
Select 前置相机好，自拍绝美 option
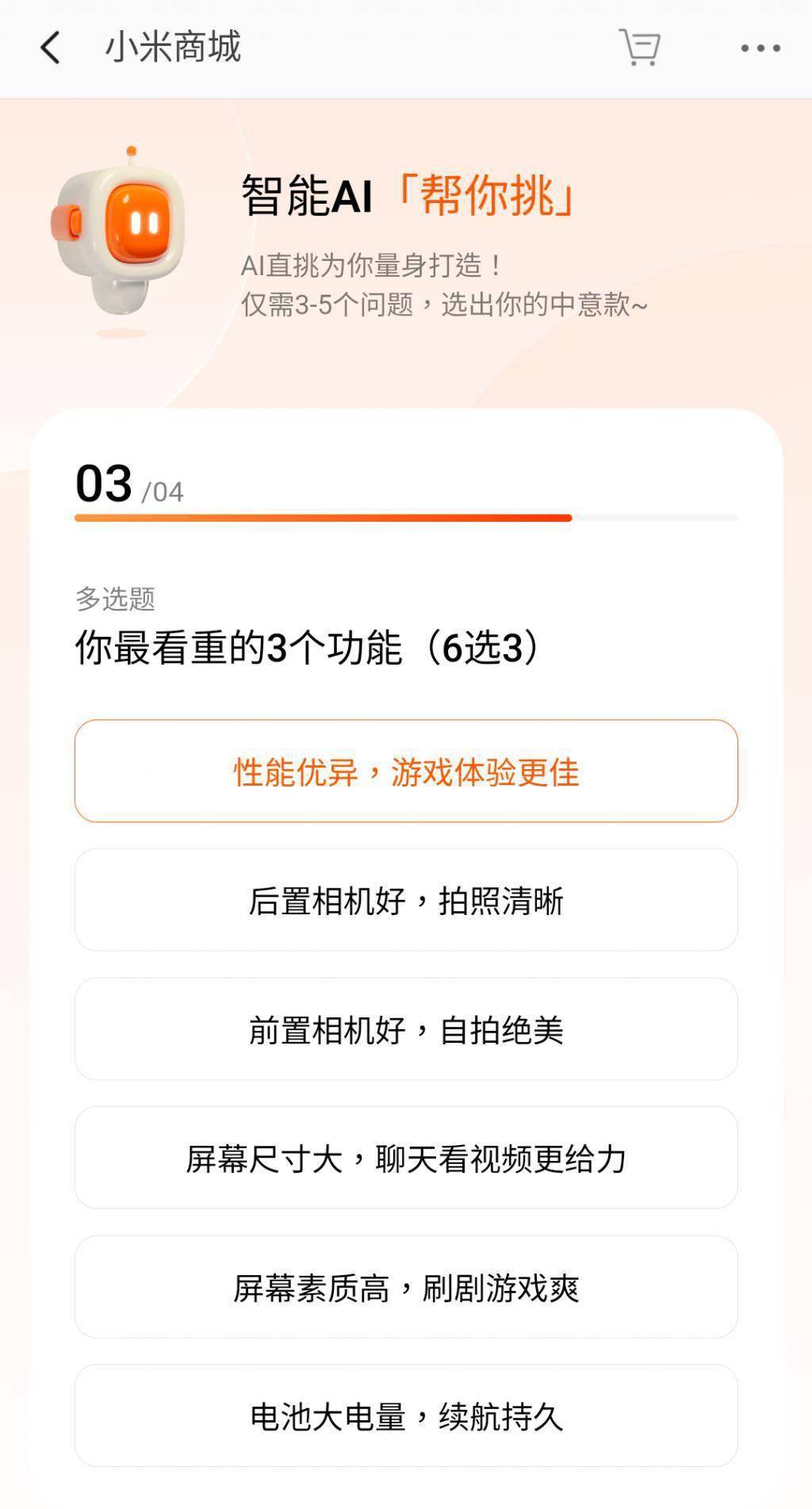point(405,1029)
